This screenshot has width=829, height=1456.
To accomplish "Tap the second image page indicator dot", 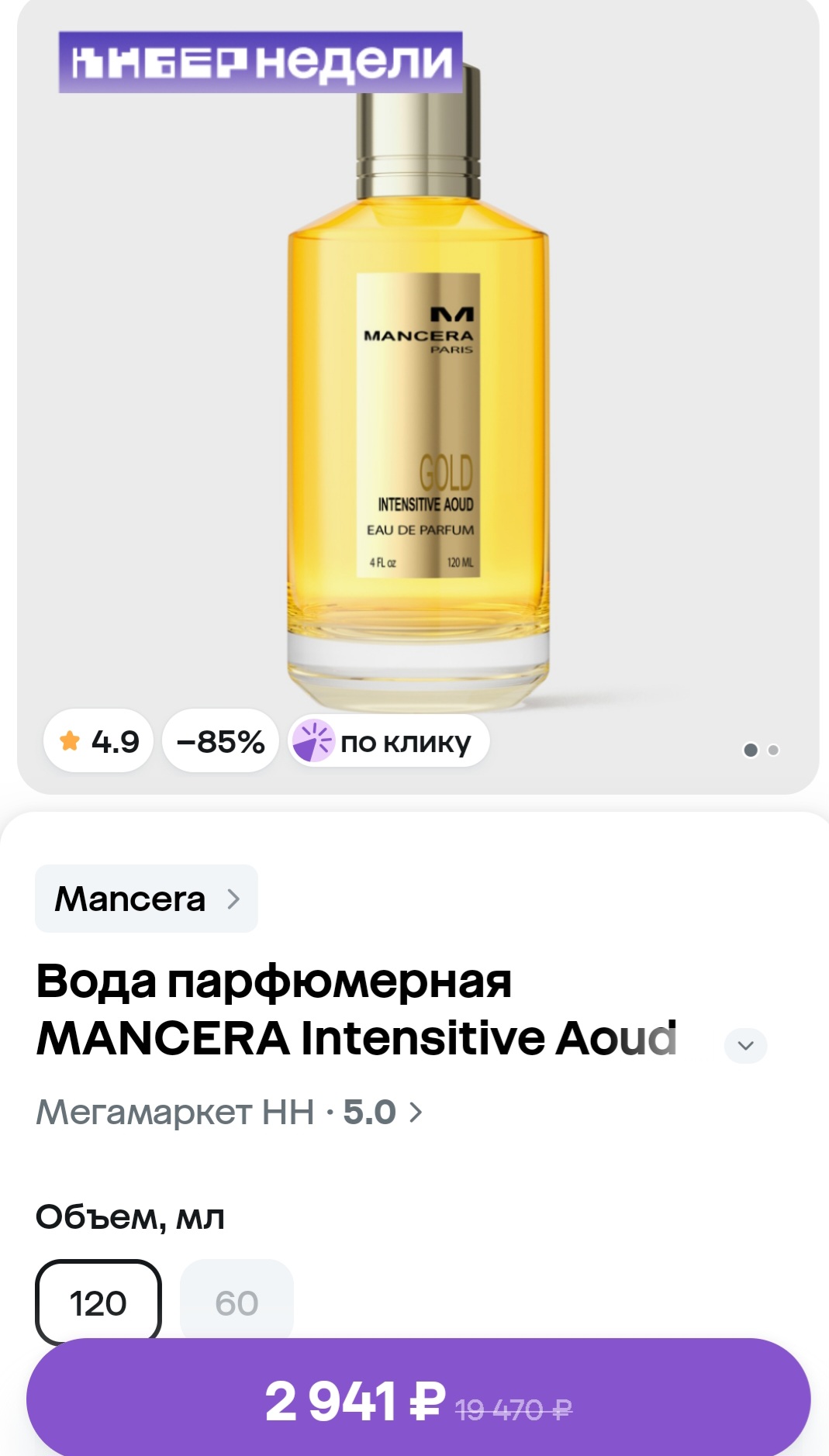I will (773, 750).
